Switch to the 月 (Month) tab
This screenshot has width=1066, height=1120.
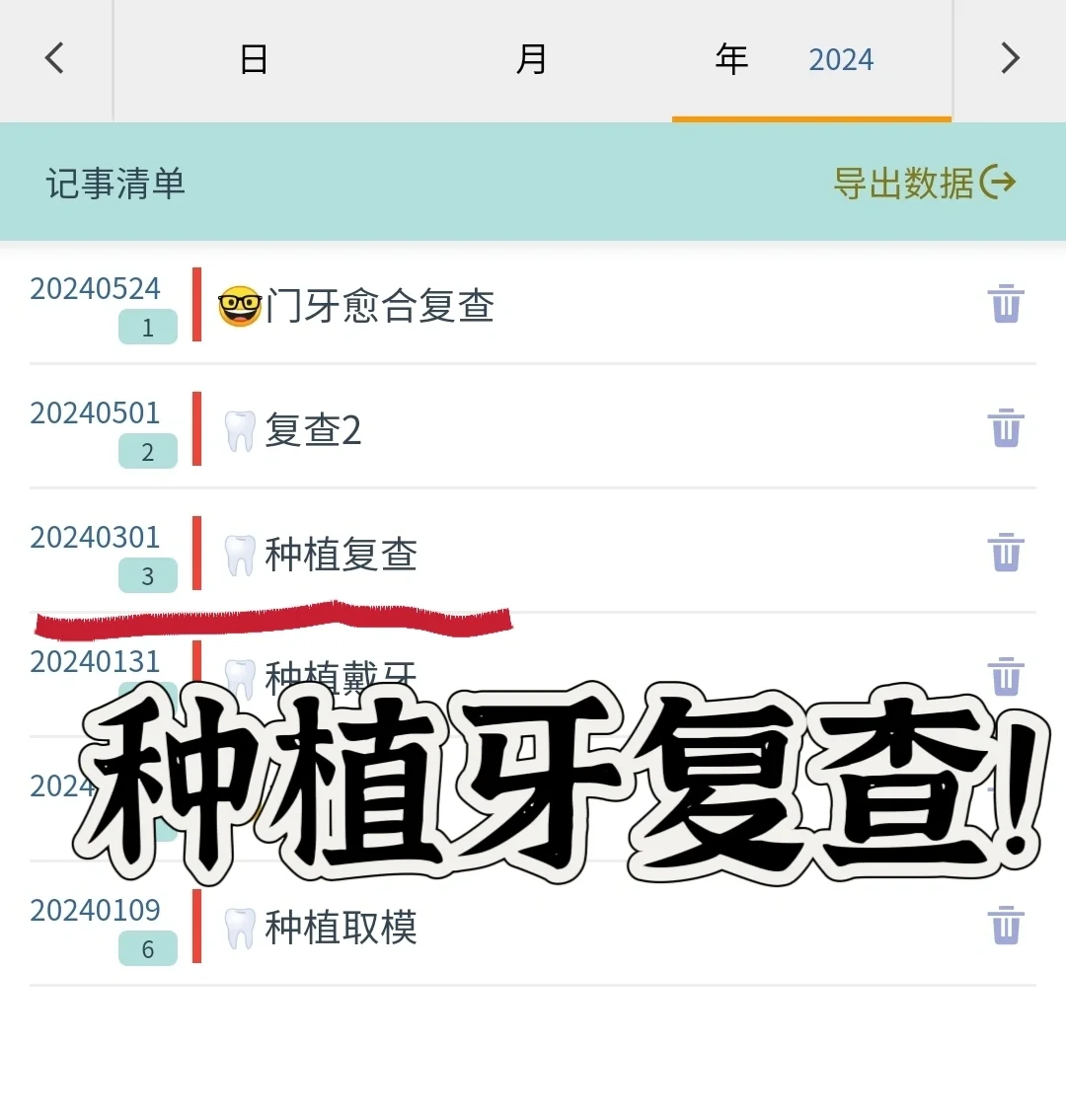pyautogui.click(x=533, y=59)
